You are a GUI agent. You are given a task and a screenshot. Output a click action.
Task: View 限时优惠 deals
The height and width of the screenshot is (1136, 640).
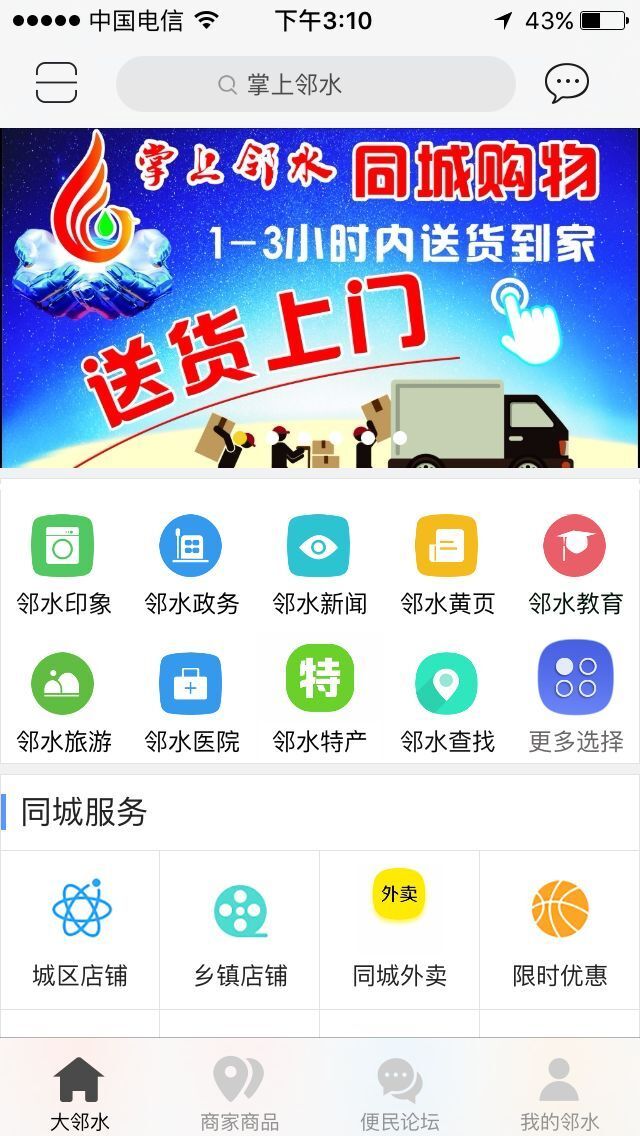(559, 930)
